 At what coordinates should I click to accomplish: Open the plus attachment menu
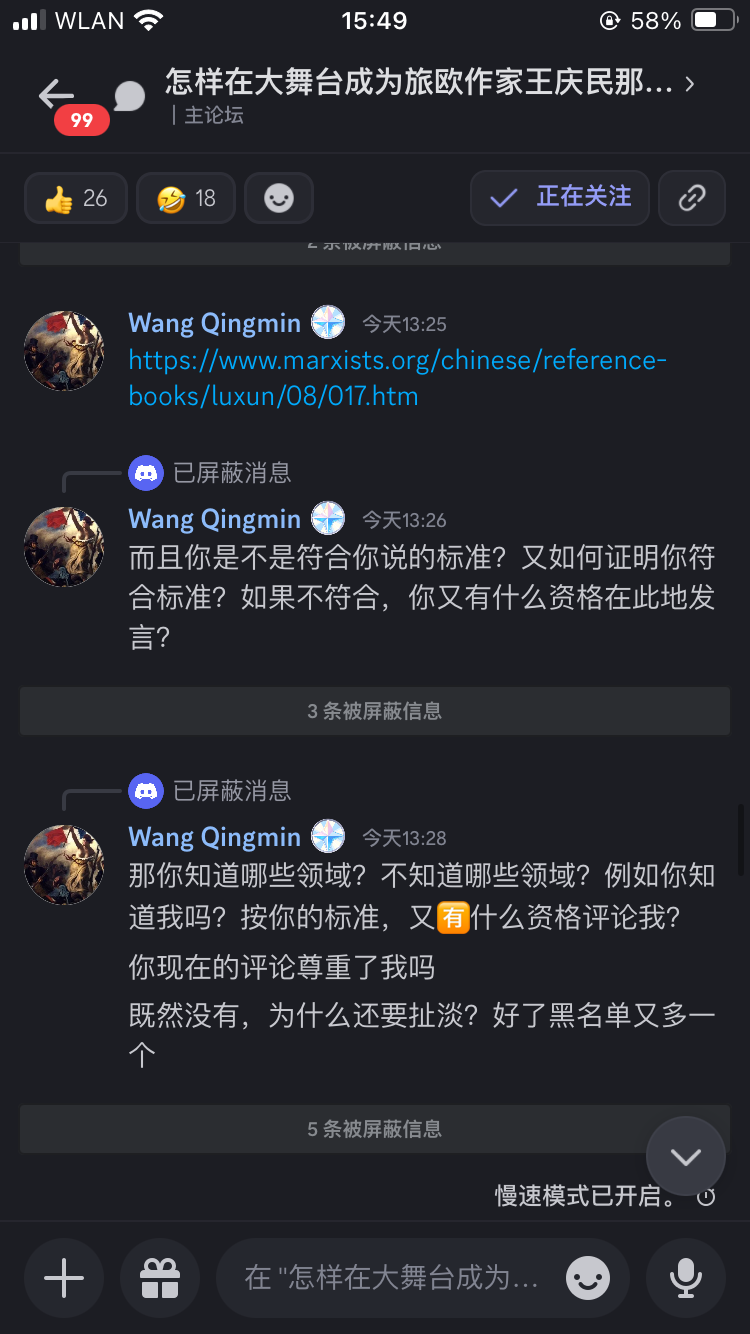pyautogui.click(x=64, y=1278)
